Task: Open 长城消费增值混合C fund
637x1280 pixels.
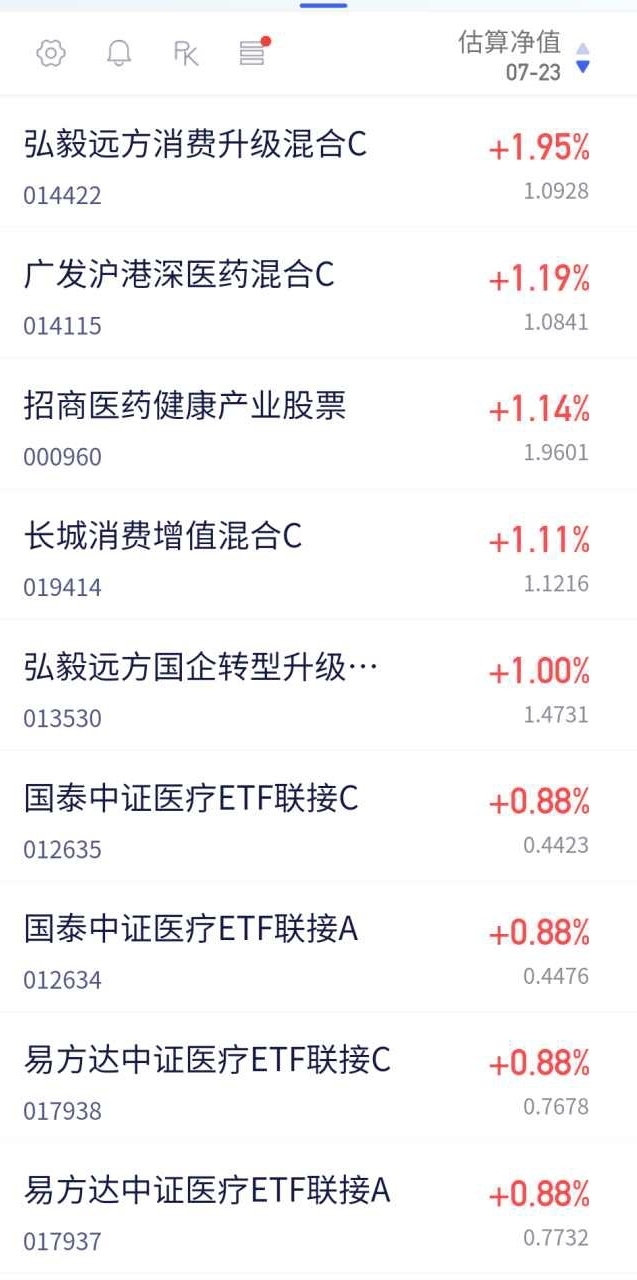Action: 318,555
